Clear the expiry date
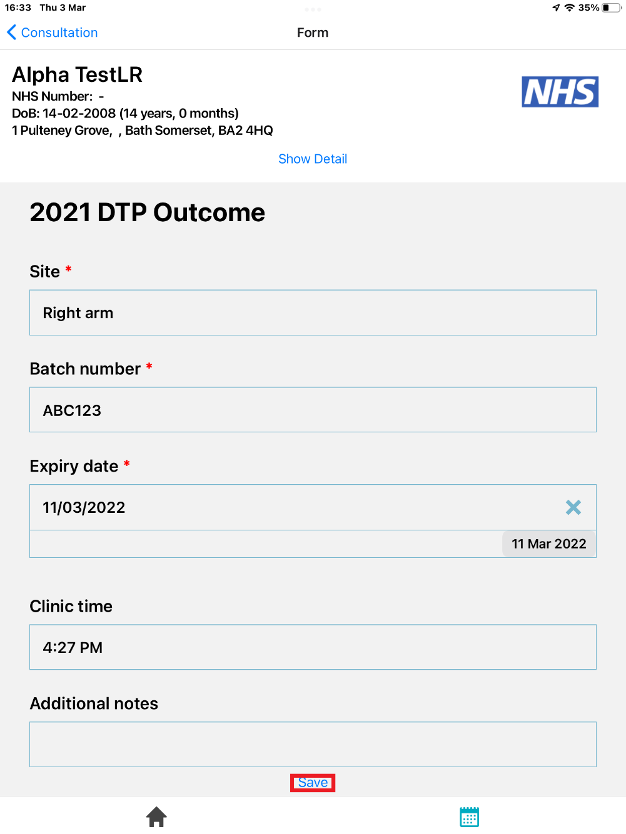The height and width of the screenshot is (834, 626). (573, 508)
